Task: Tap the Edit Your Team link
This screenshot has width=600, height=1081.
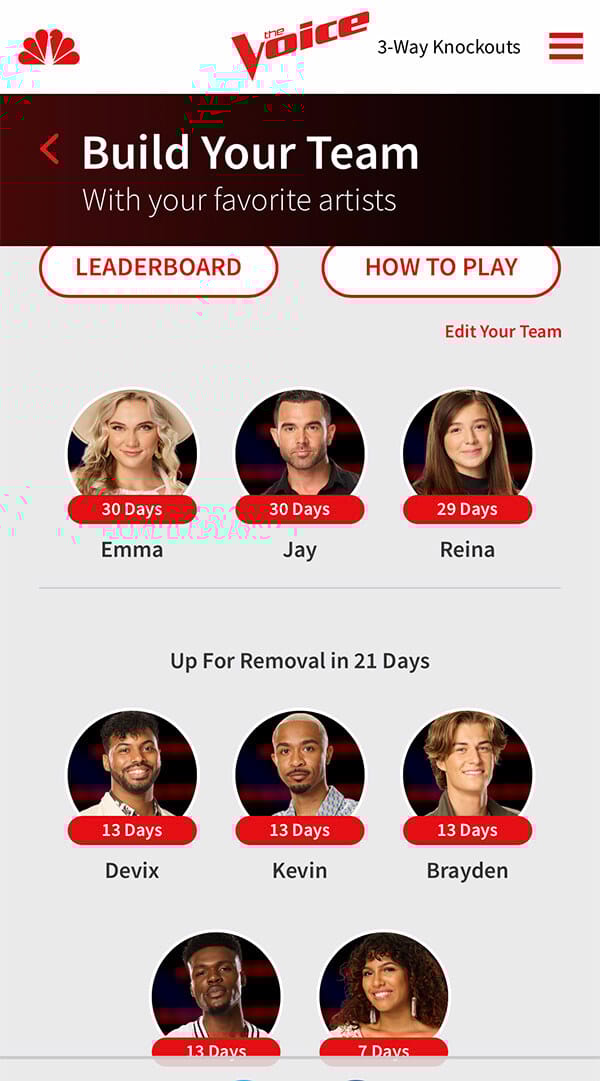Action: pyautogui.click(x=503, y=332)
